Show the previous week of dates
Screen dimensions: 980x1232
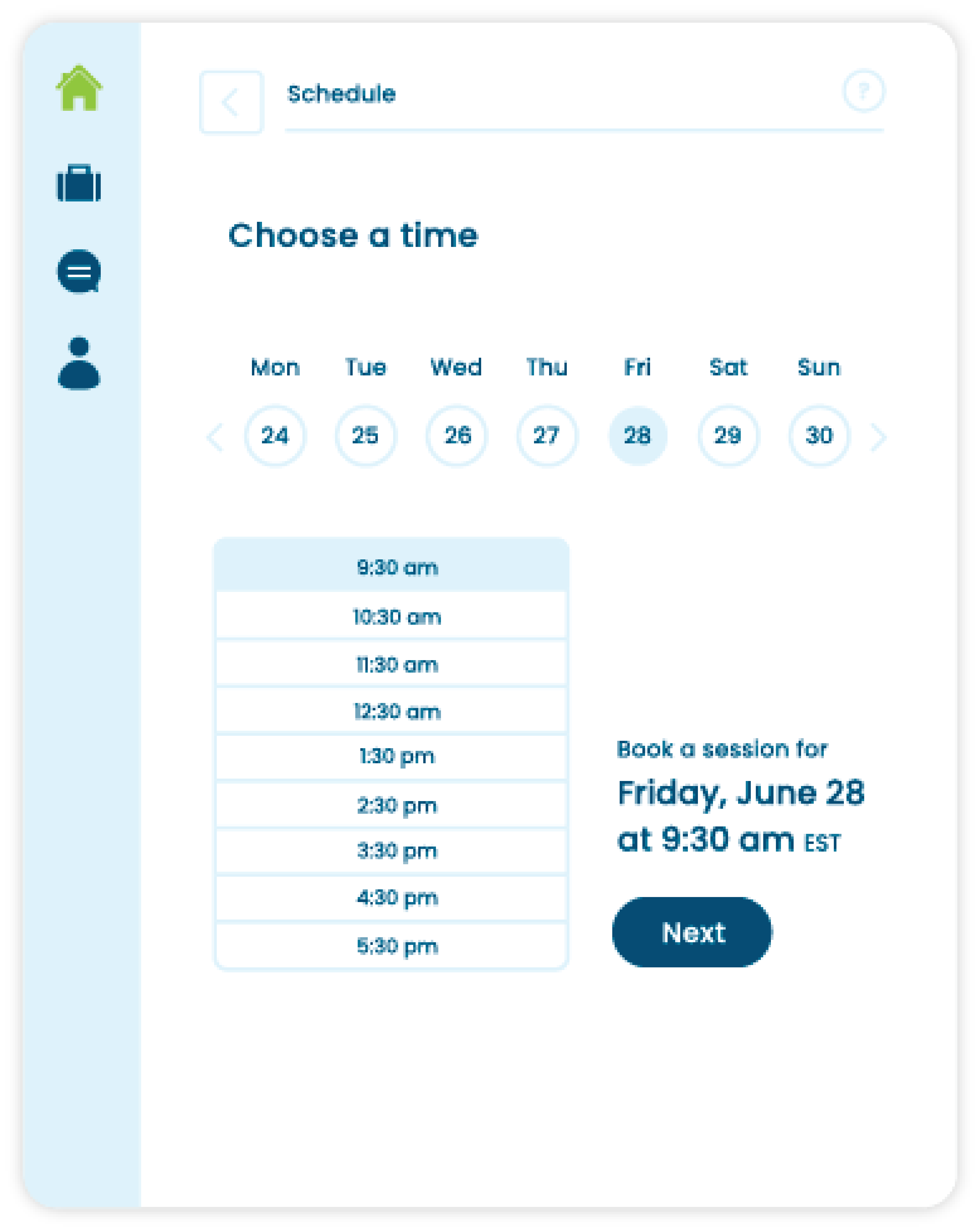215,438
